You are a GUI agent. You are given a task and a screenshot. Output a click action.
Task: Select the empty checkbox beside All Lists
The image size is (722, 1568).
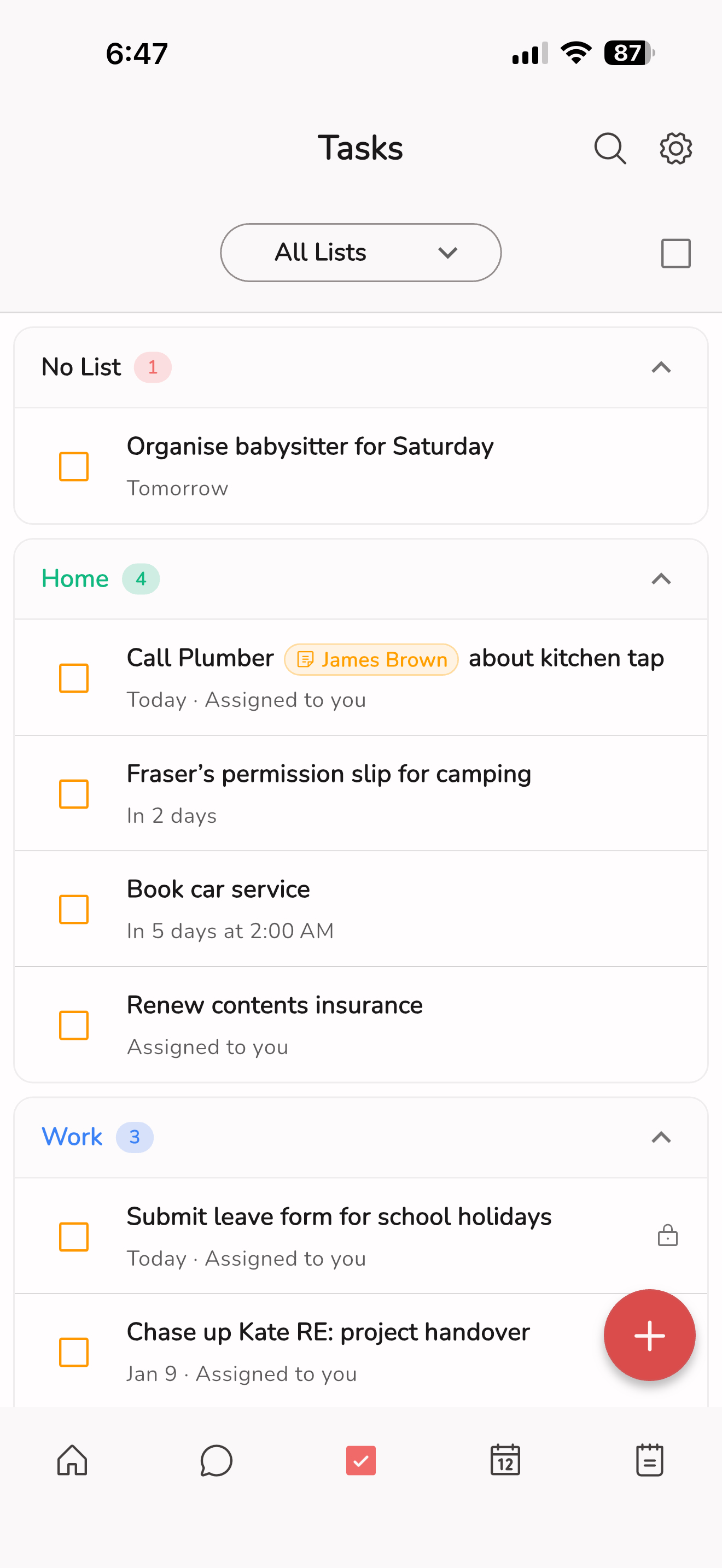pos(674,253)
